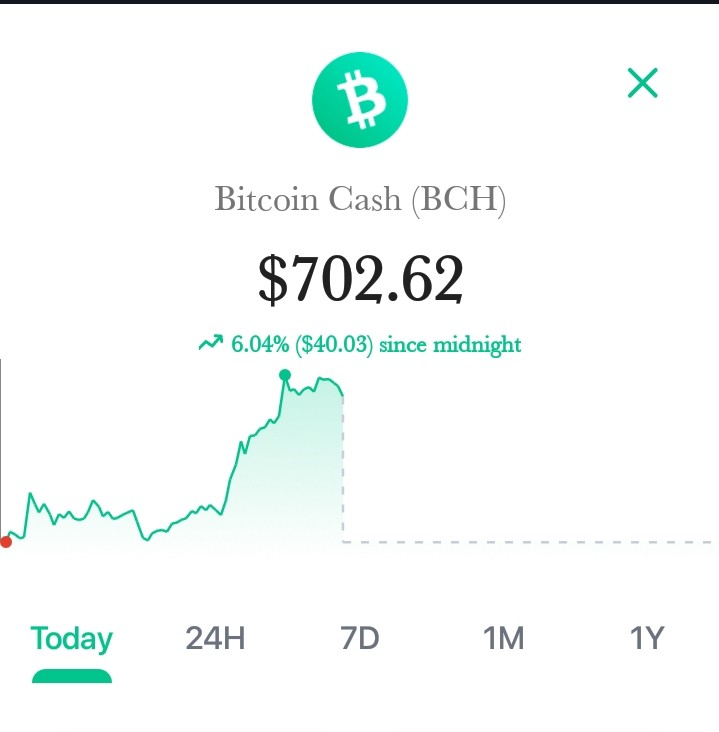The width and height of the screenshot is (719, 732).
Task: Switch to the 24H chart range
Action: coord(215,638)
